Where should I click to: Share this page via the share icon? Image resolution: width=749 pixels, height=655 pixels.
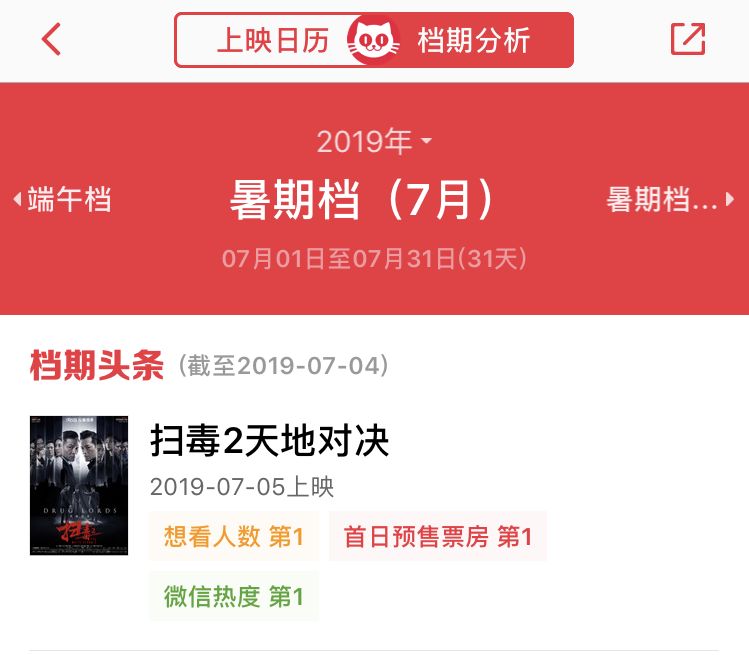[687, 39]
